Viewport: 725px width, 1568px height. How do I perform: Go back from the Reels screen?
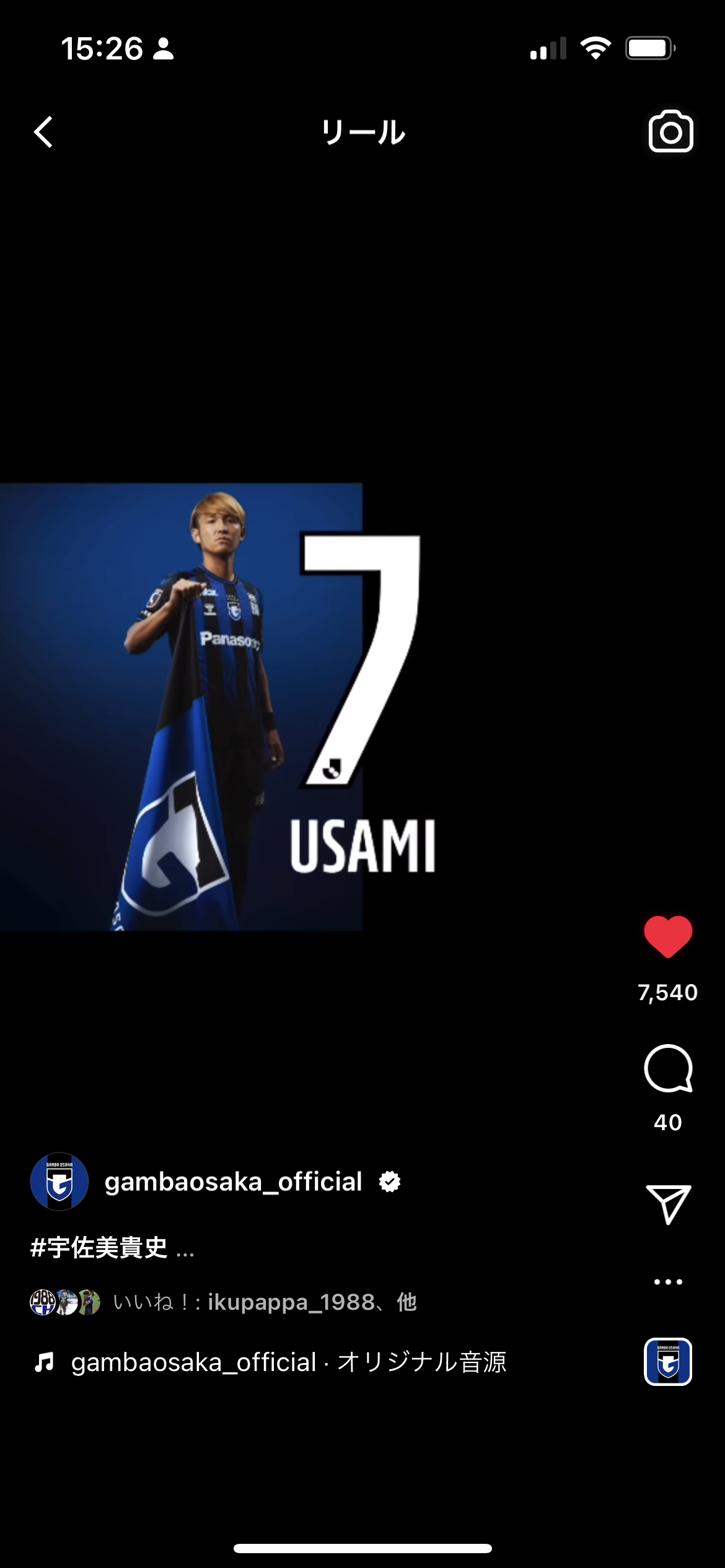click(43, 132)
